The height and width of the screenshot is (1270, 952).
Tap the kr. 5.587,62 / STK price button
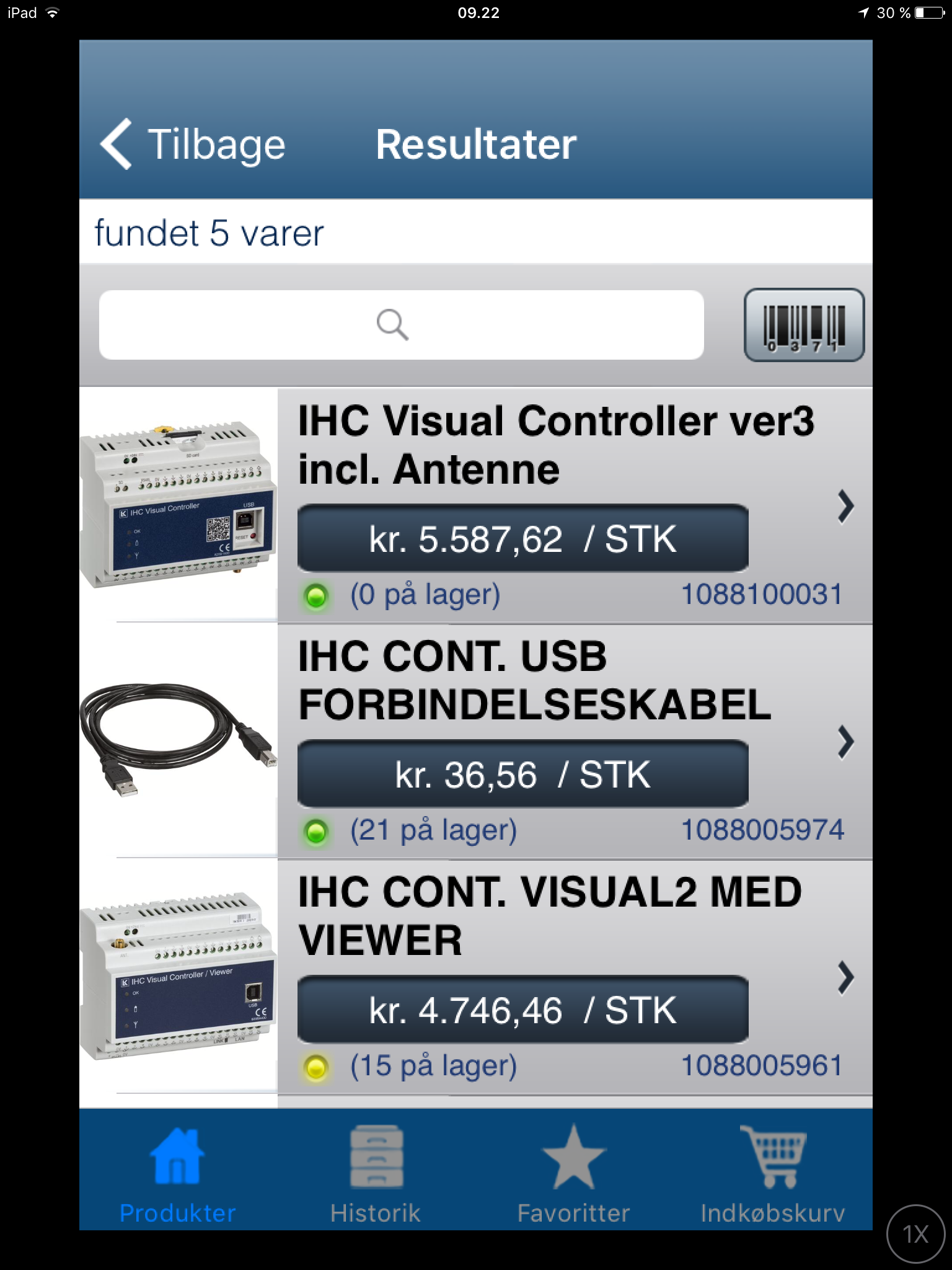(x=522, y=538)
